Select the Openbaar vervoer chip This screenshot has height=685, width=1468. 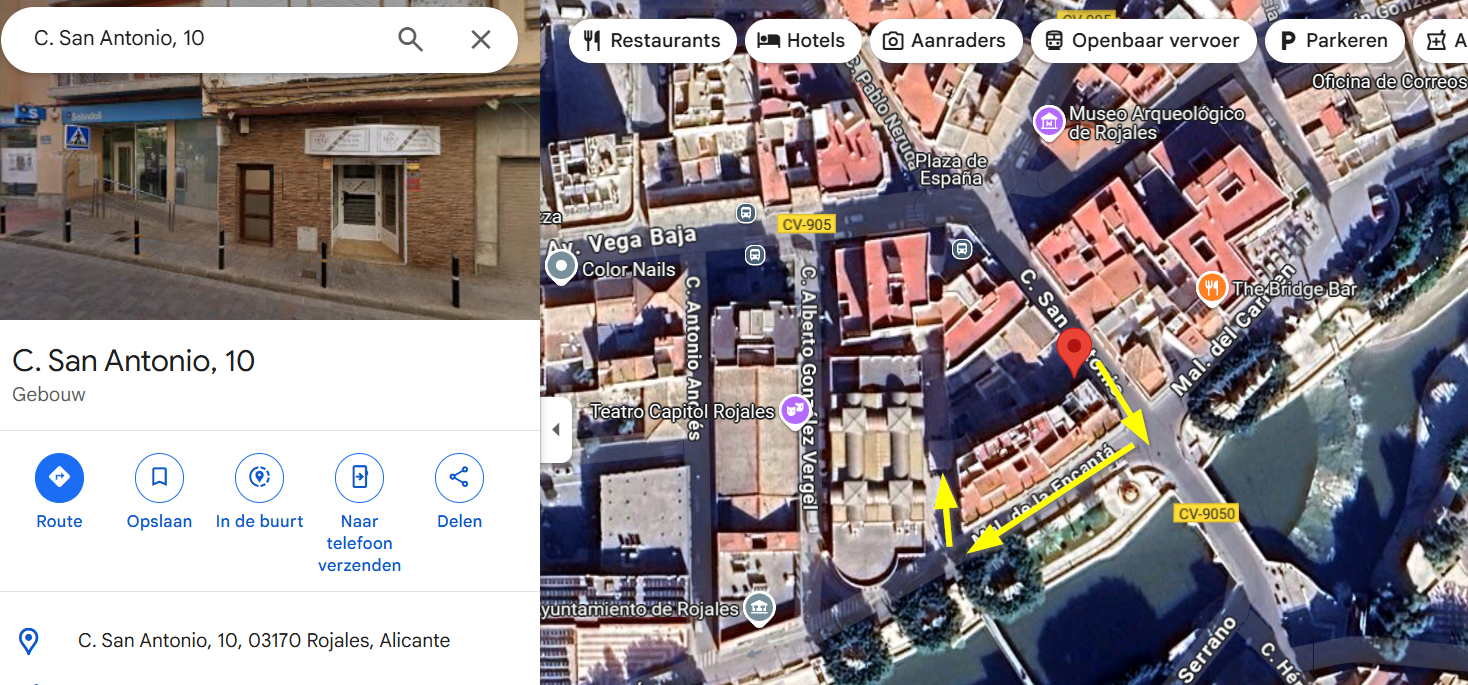[1143, 41]
